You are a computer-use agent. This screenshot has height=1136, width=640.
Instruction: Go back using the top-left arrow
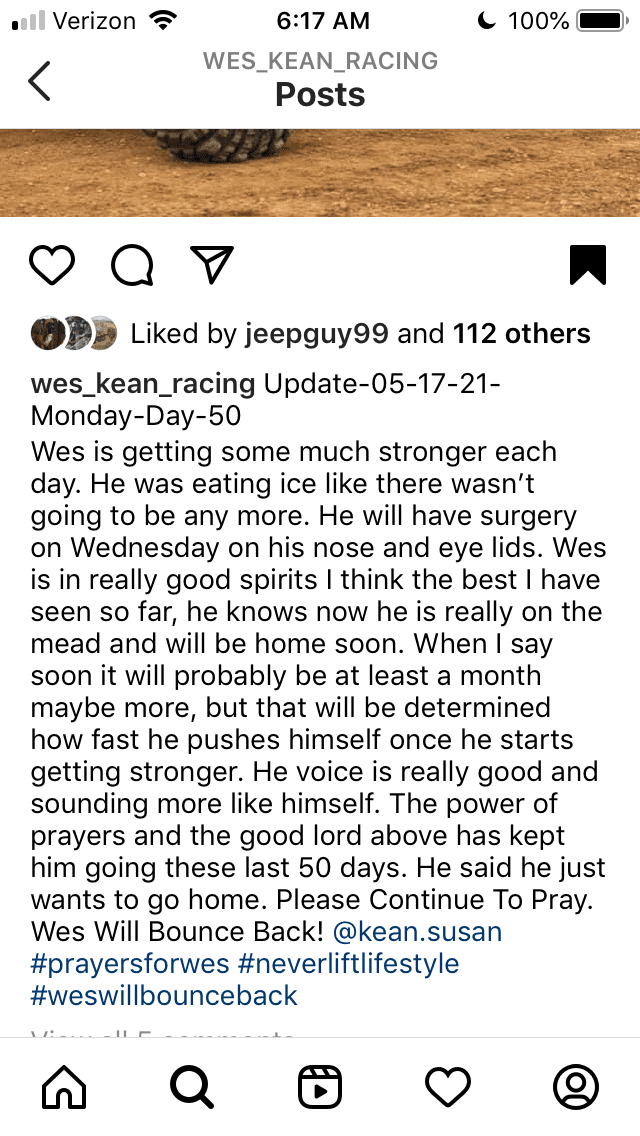(x=40, y=80)
